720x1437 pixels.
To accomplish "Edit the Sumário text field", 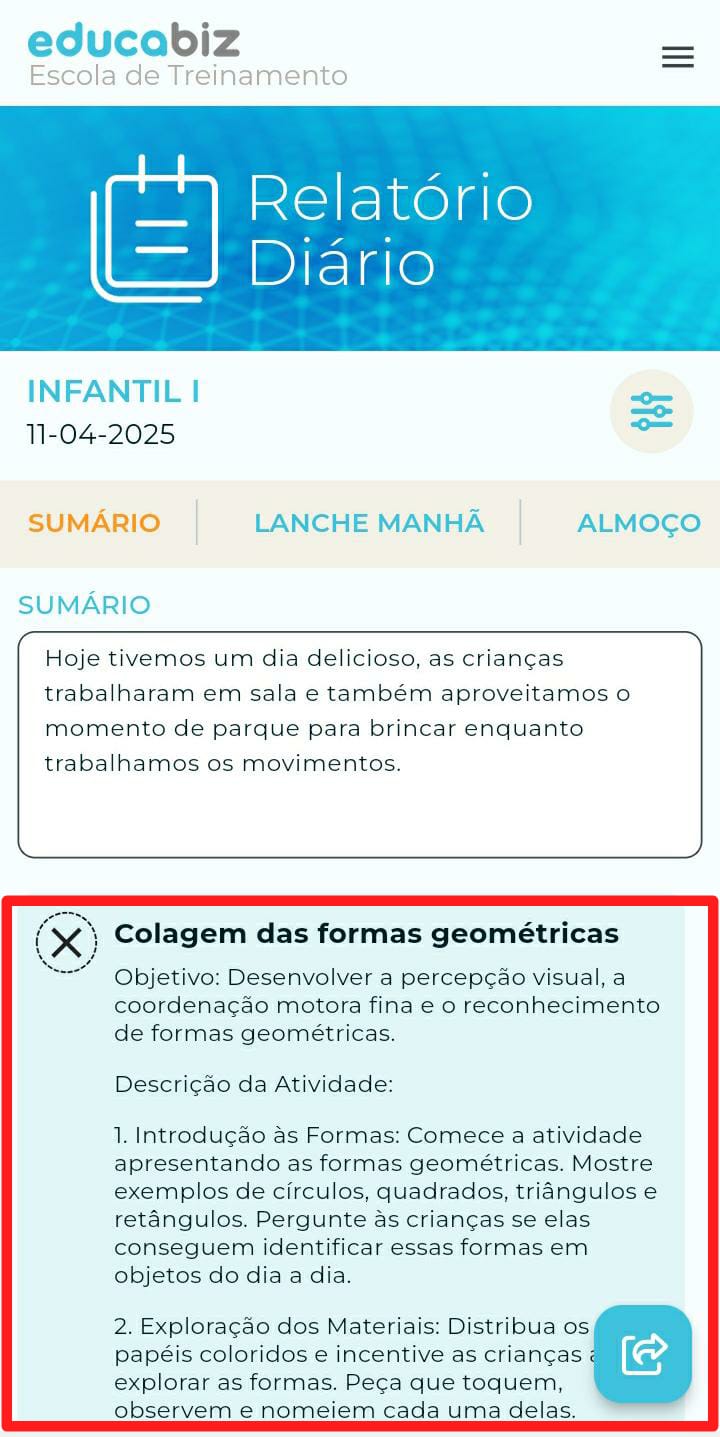I will [360, 744].
